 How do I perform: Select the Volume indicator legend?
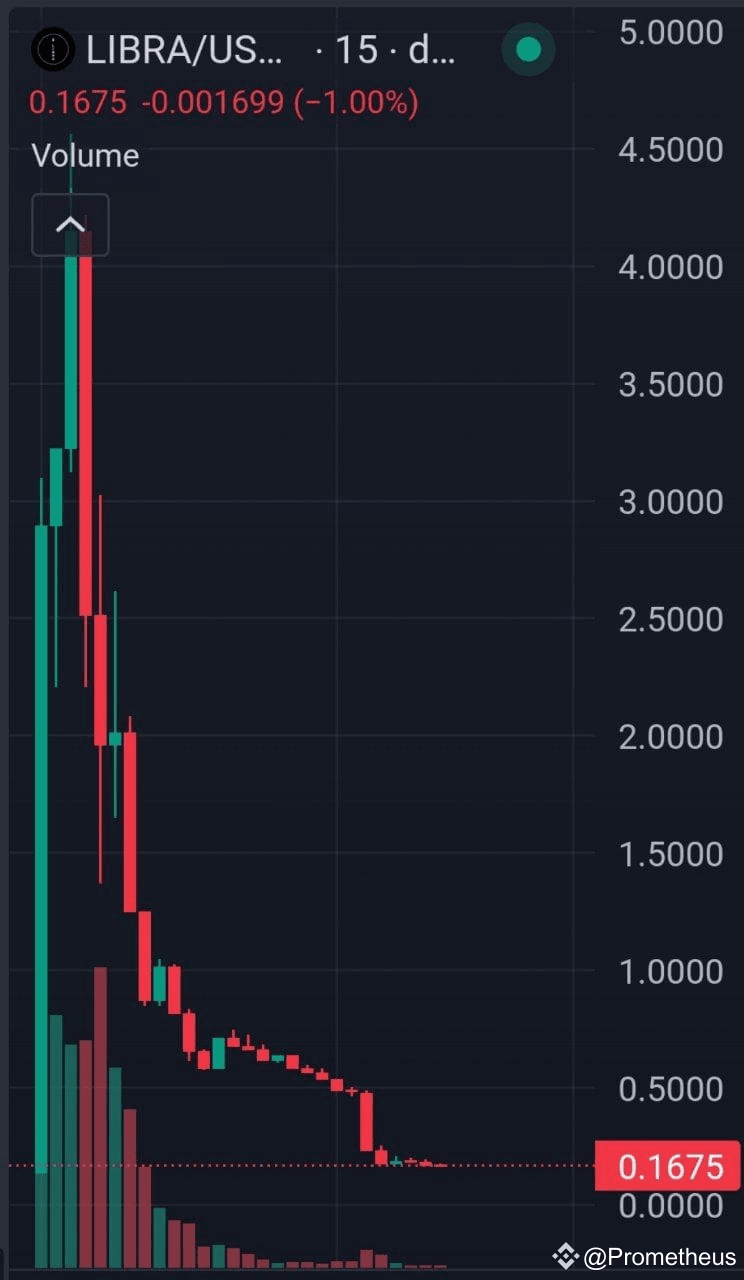click(x=85, y=156)
